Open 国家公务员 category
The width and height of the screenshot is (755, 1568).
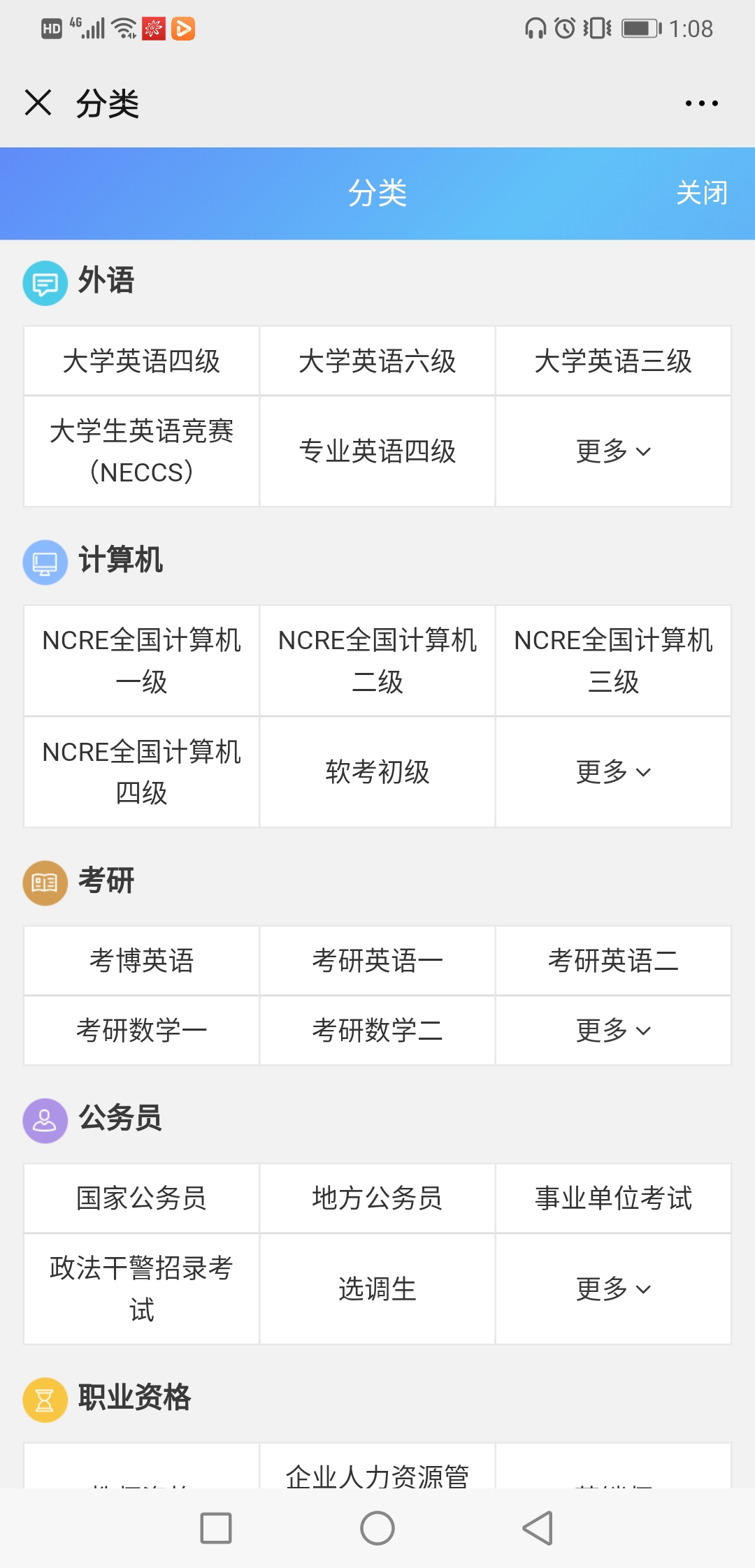[142, 1198]
